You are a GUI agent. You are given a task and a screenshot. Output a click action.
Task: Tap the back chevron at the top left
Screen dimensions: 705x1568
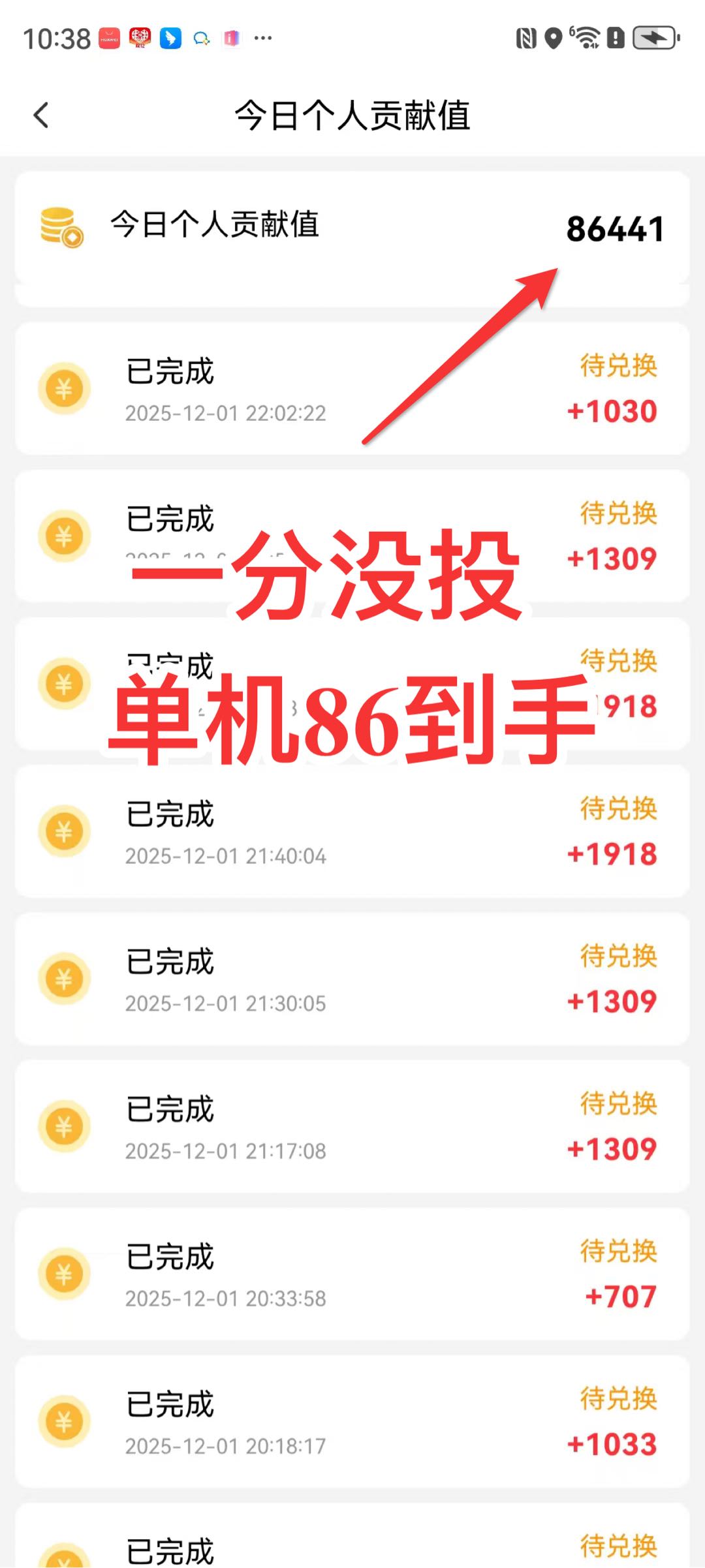41,114
